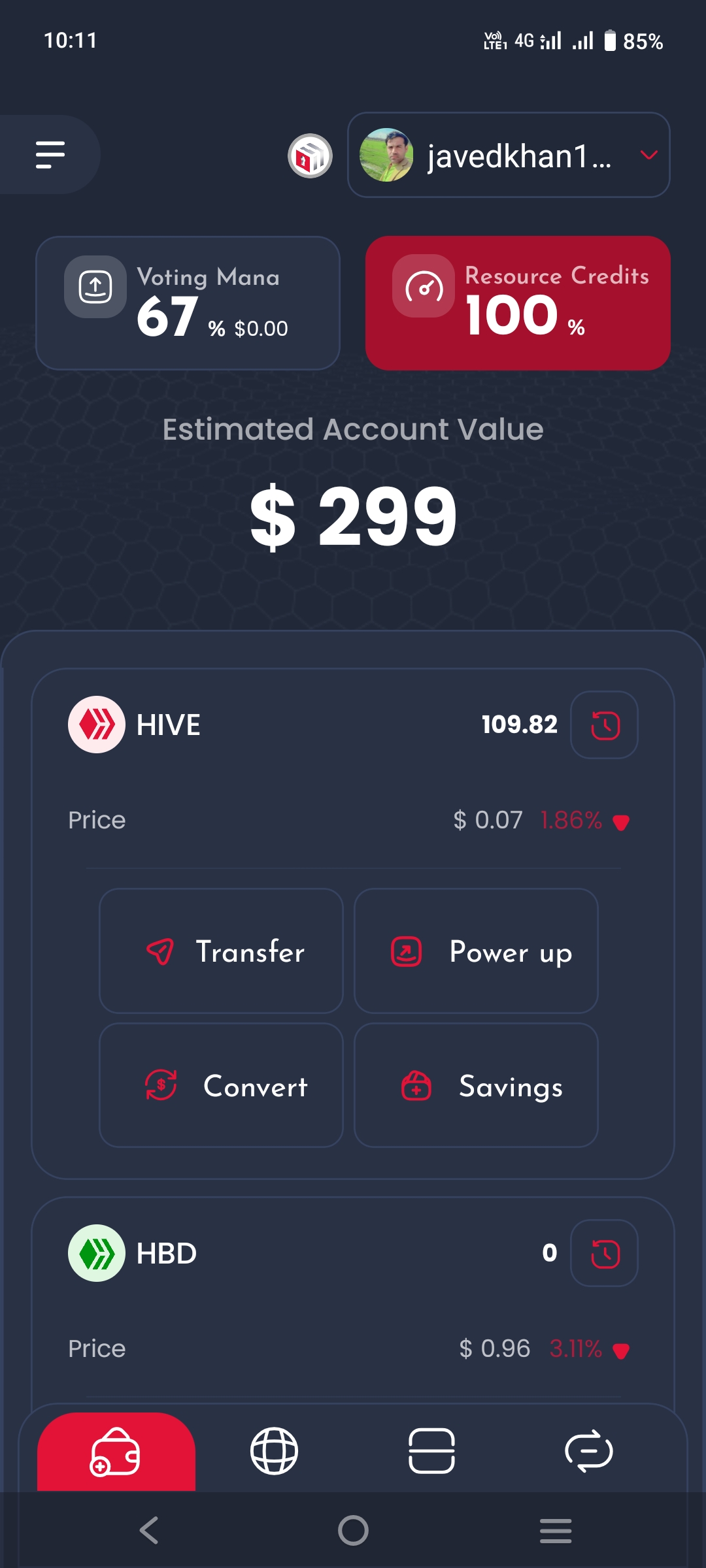The image size is (706, 1568).
Task: Tap the keychain logo beside account selector
Action: (x=311, y=156)
